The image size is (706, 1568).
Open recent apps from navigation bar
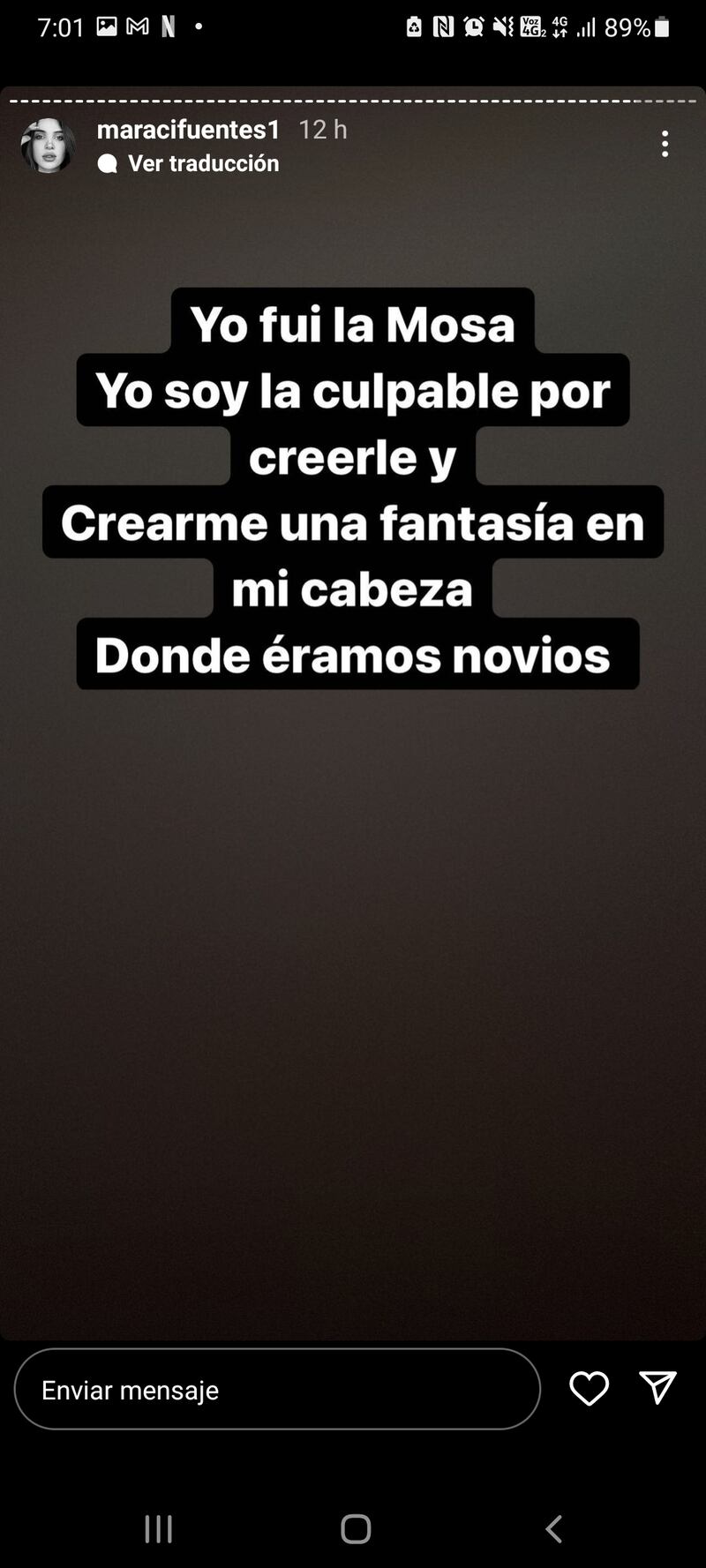coord(159,1528)
